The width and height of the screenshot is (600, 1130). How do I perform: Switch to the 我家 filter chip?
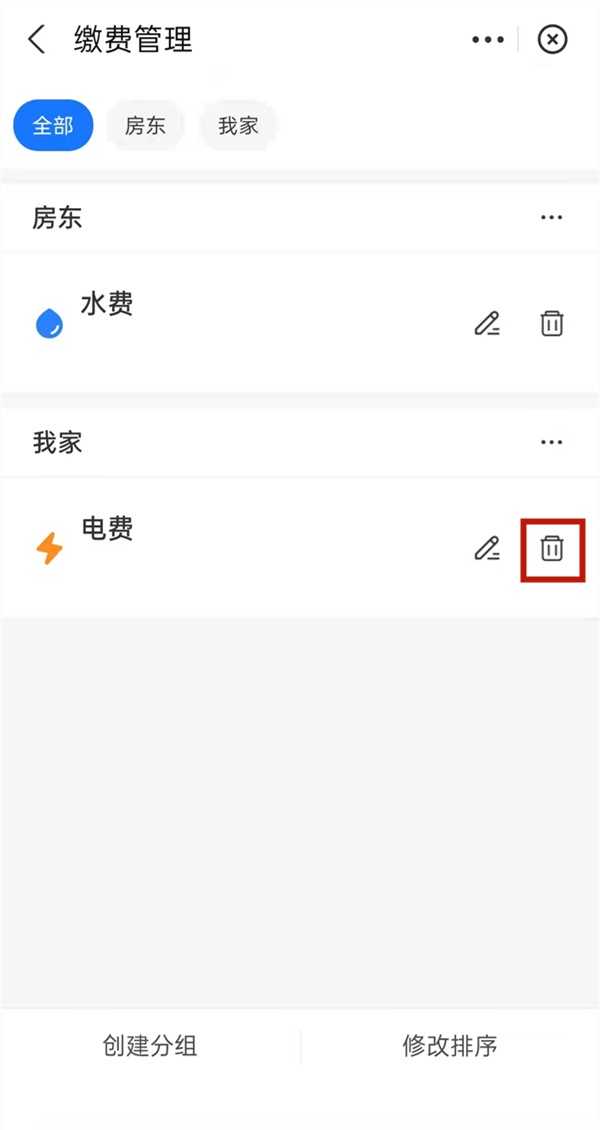[238, 127]
